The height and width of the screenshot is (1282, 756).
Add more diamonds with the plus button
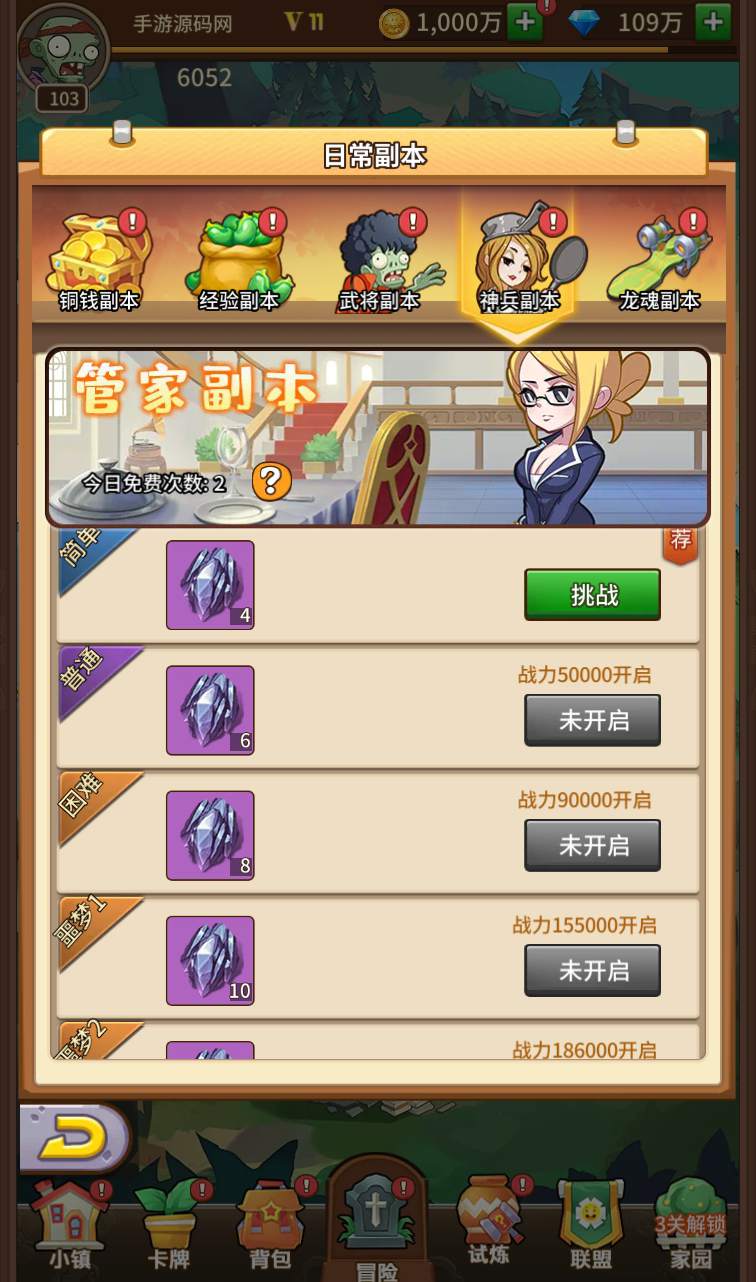(712, 22)
